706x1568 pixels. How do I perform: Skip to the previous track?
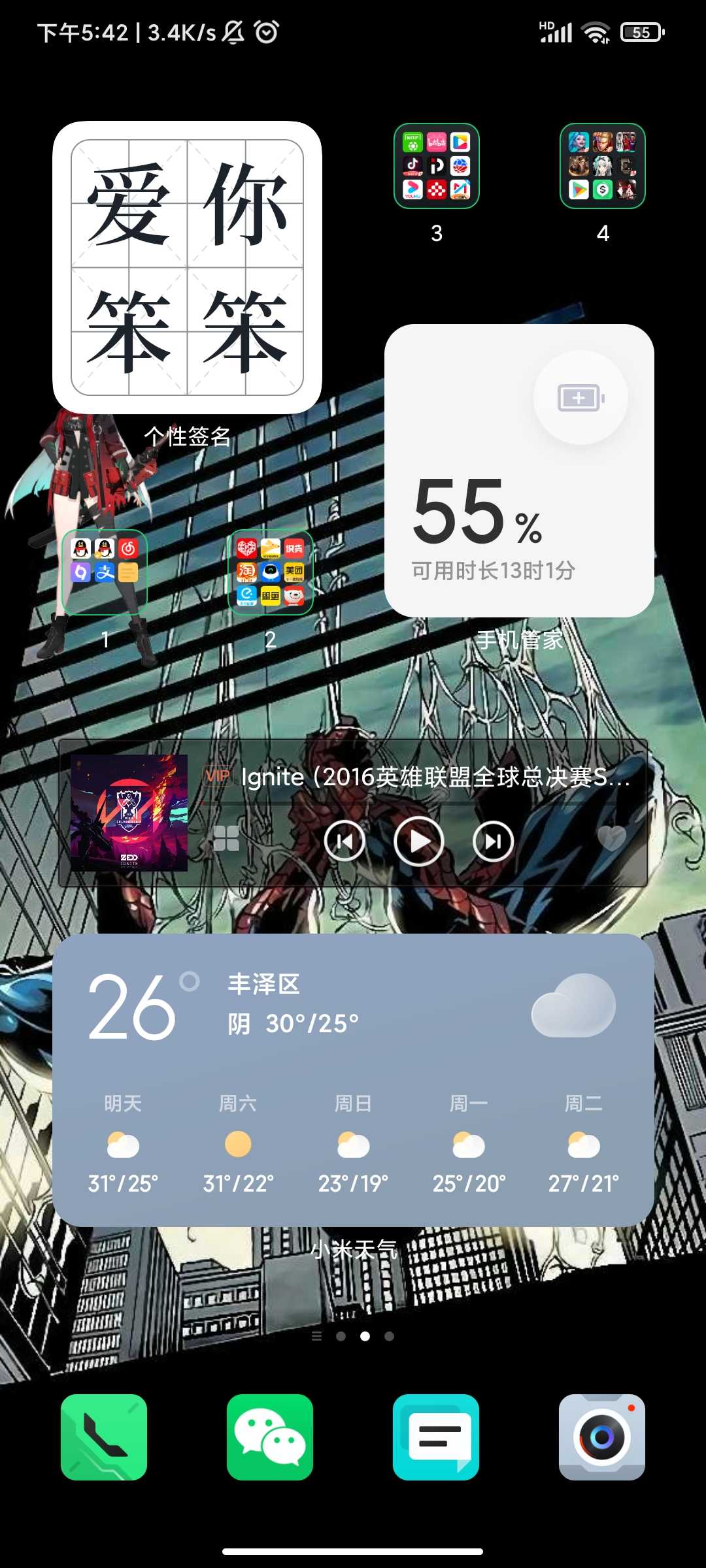click(x=345, y=841)
